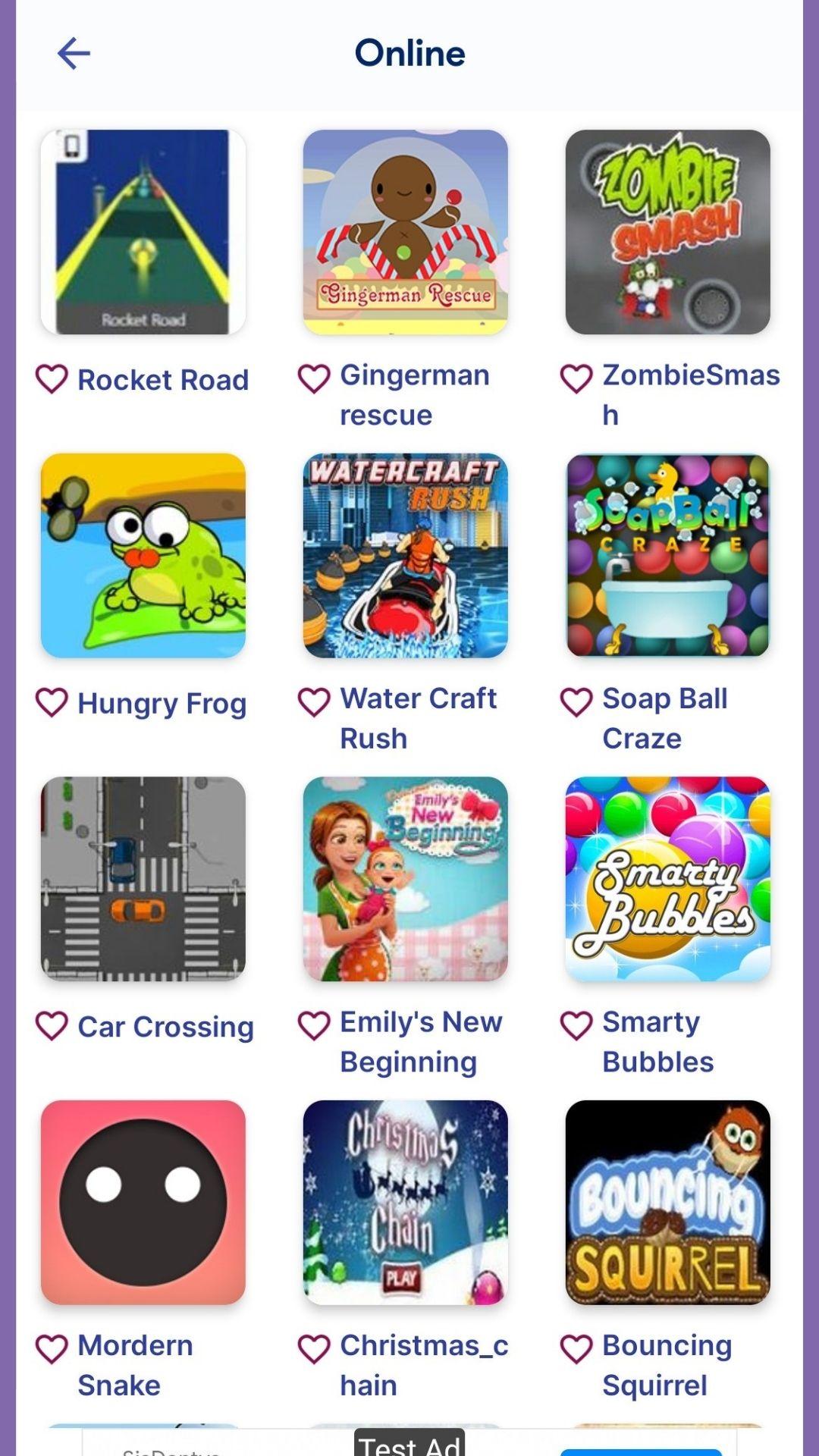819x1456 pixels.
Task: Launch the Gingerman Rescue game
Action: [x=406, y=232]
